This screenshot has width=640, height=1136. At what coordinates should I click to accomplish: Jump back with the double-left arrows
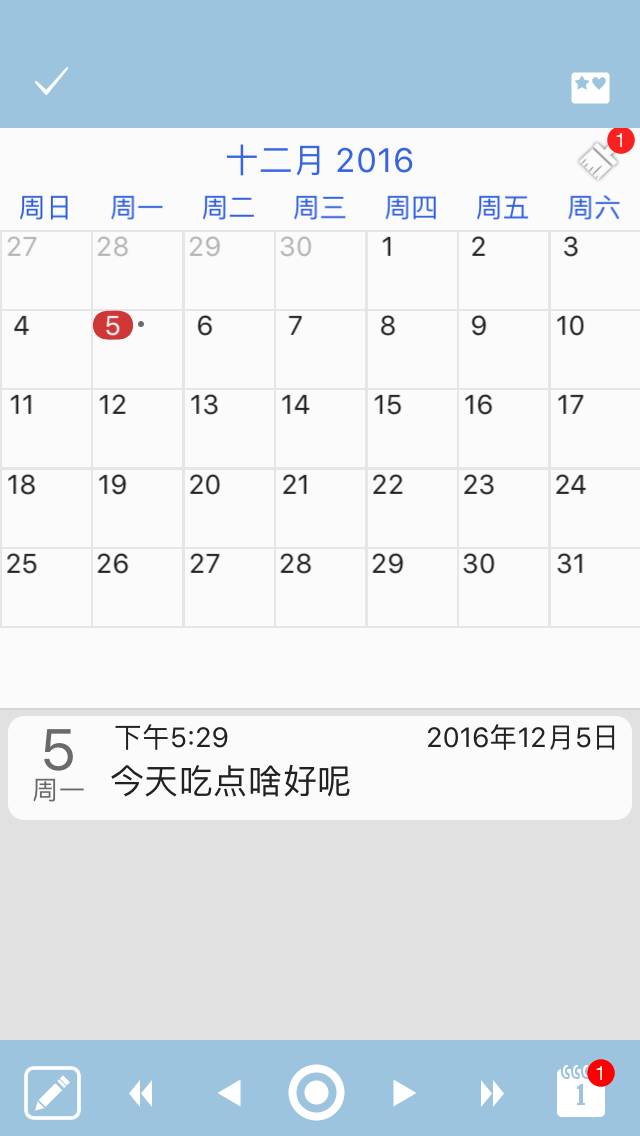point(141,1093)
